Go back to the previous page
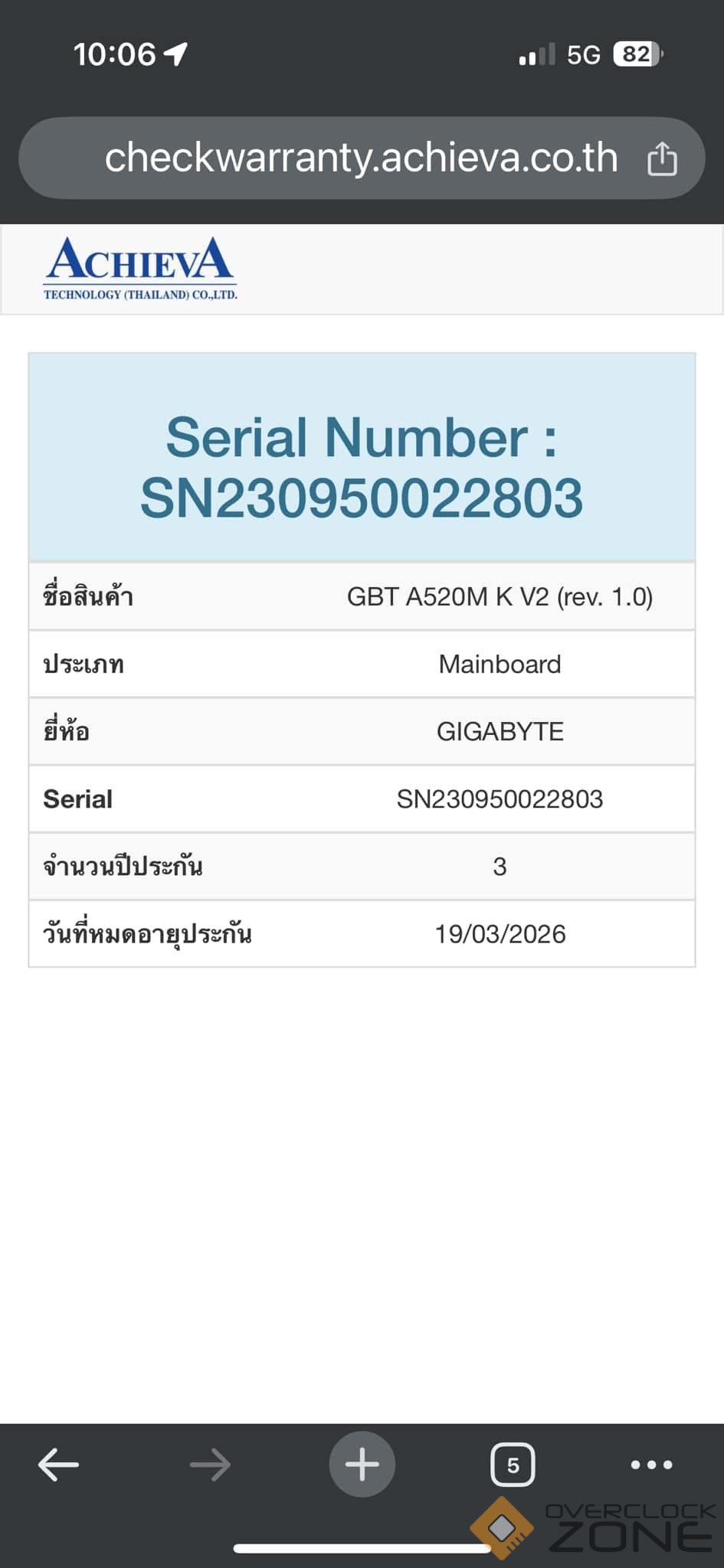Screen dimensions: 724x1568 pyautogui.click(x=59, y=1465)
